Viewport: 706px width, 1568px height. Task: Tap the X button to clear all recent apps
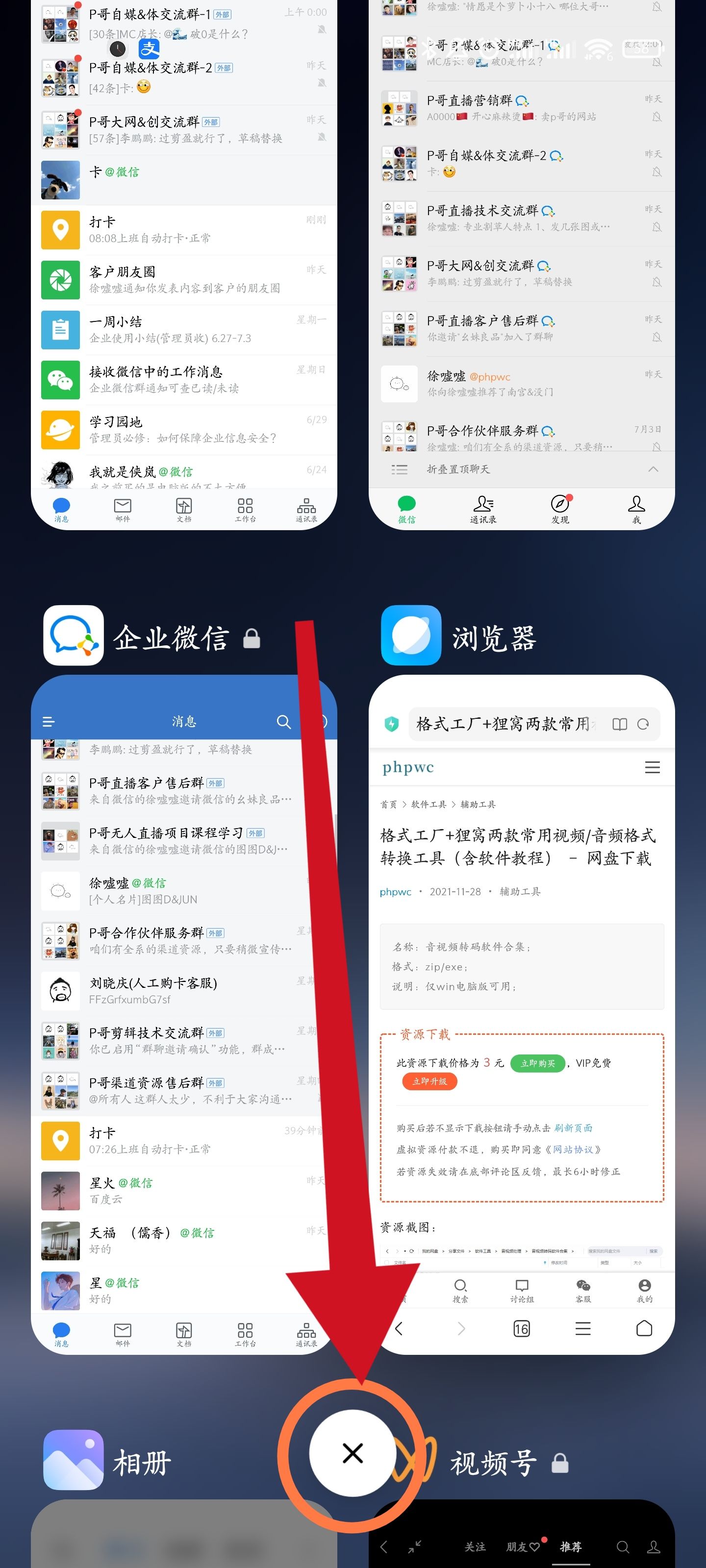click(353, 1453)
